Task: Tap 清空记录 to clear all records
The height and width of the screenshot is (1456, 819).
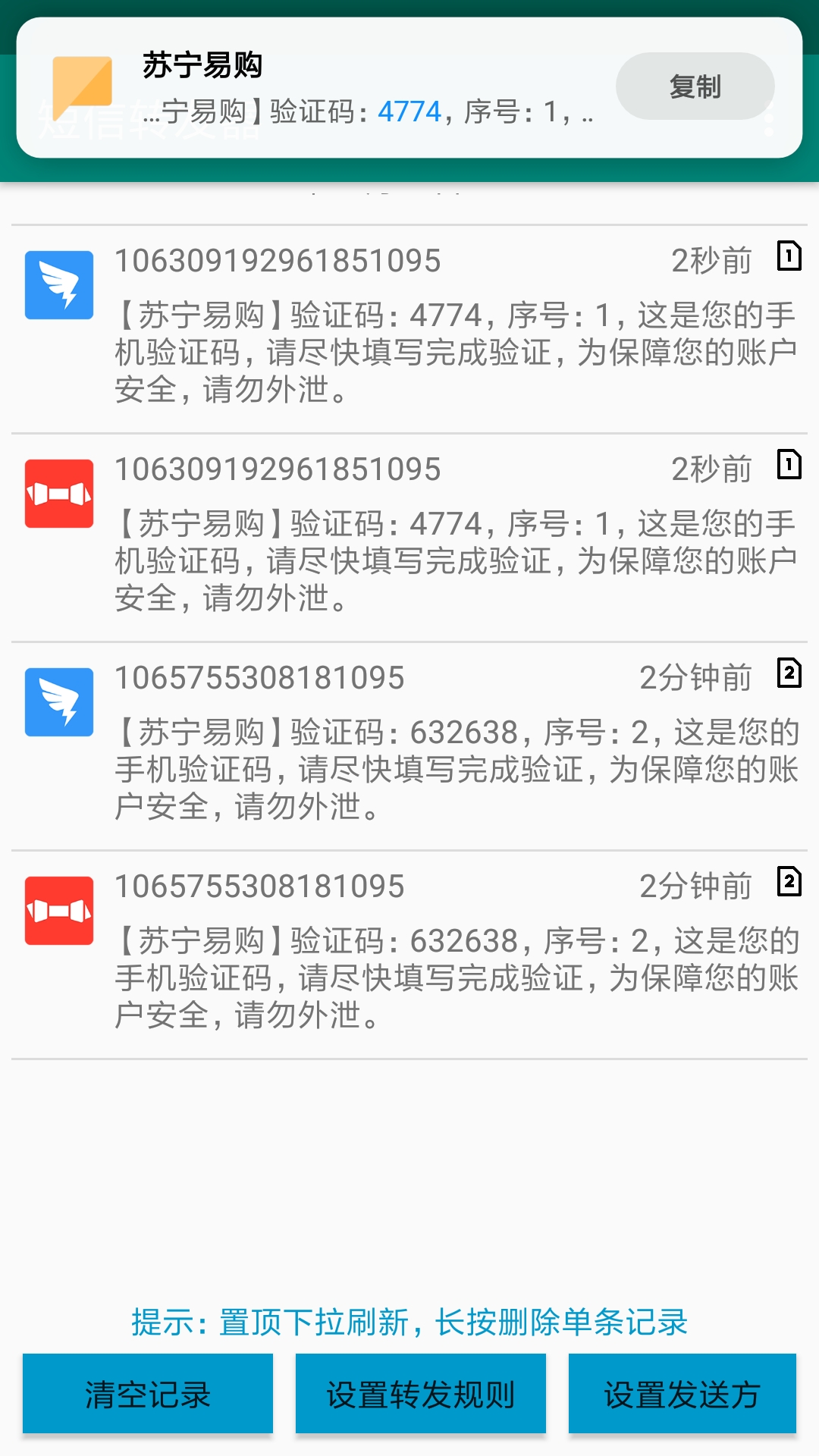Action: (x=148, y=1394)
